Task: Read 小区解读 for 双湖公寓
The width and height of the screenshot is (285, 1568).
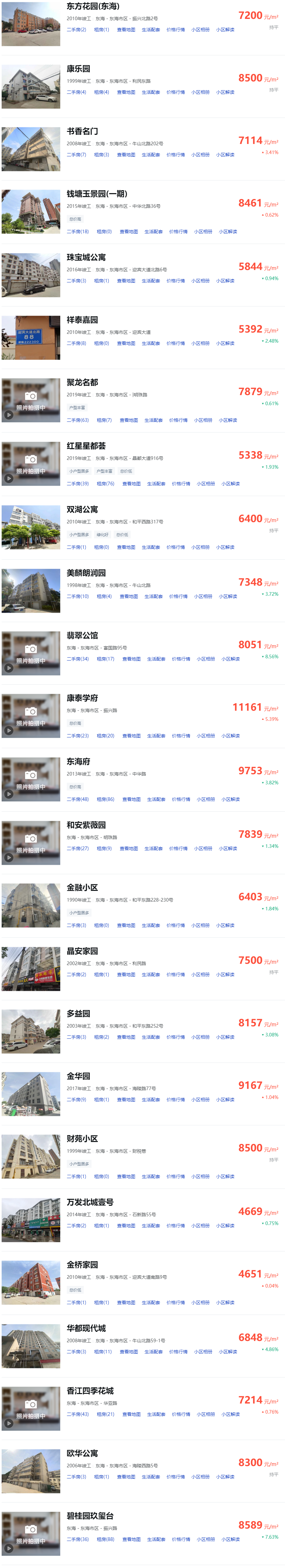Action: [225, 547]
